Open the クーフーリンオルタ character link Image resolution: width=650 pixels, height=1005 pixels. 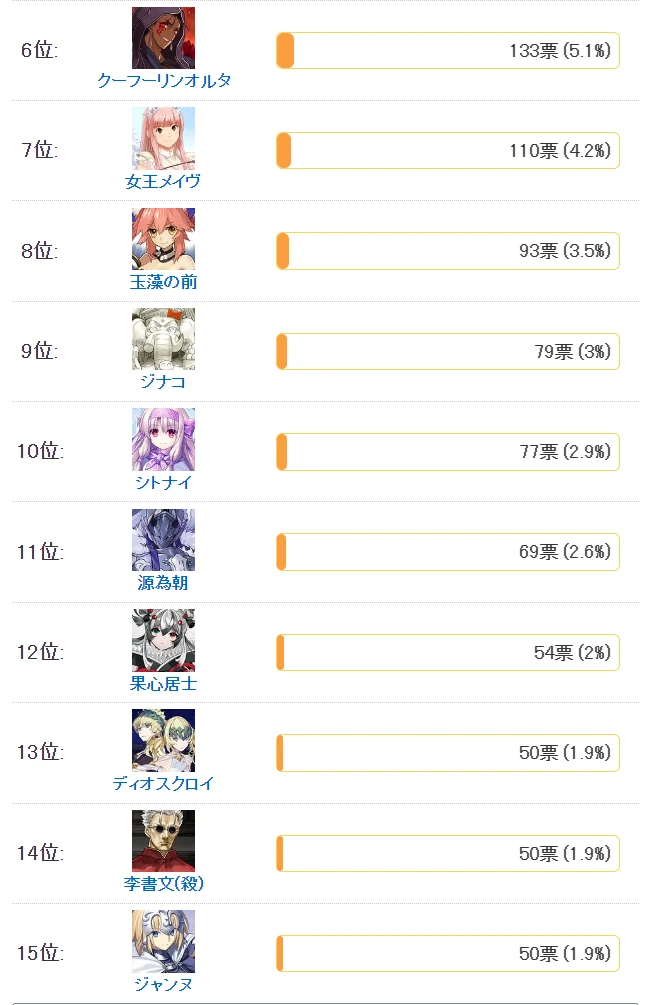(x=163, y=81)
